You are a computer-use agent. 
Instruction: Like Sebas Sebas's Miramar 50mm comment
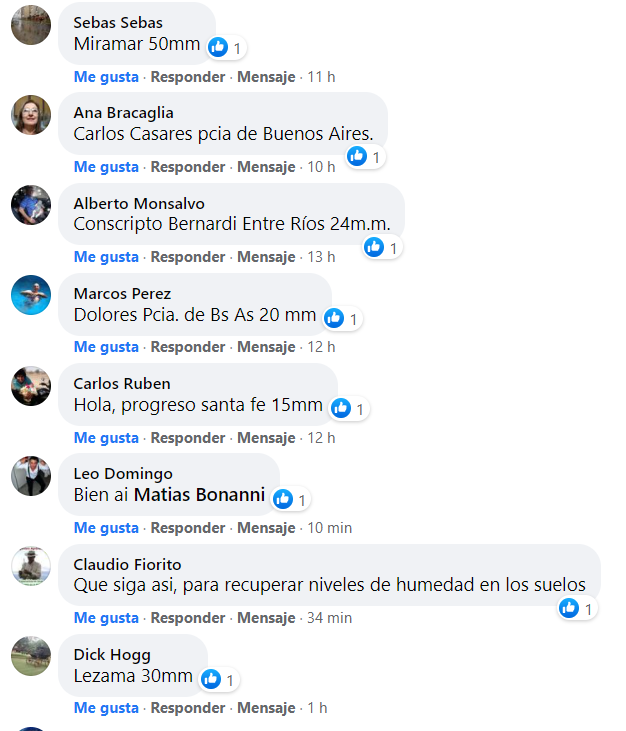click(106, 77)
